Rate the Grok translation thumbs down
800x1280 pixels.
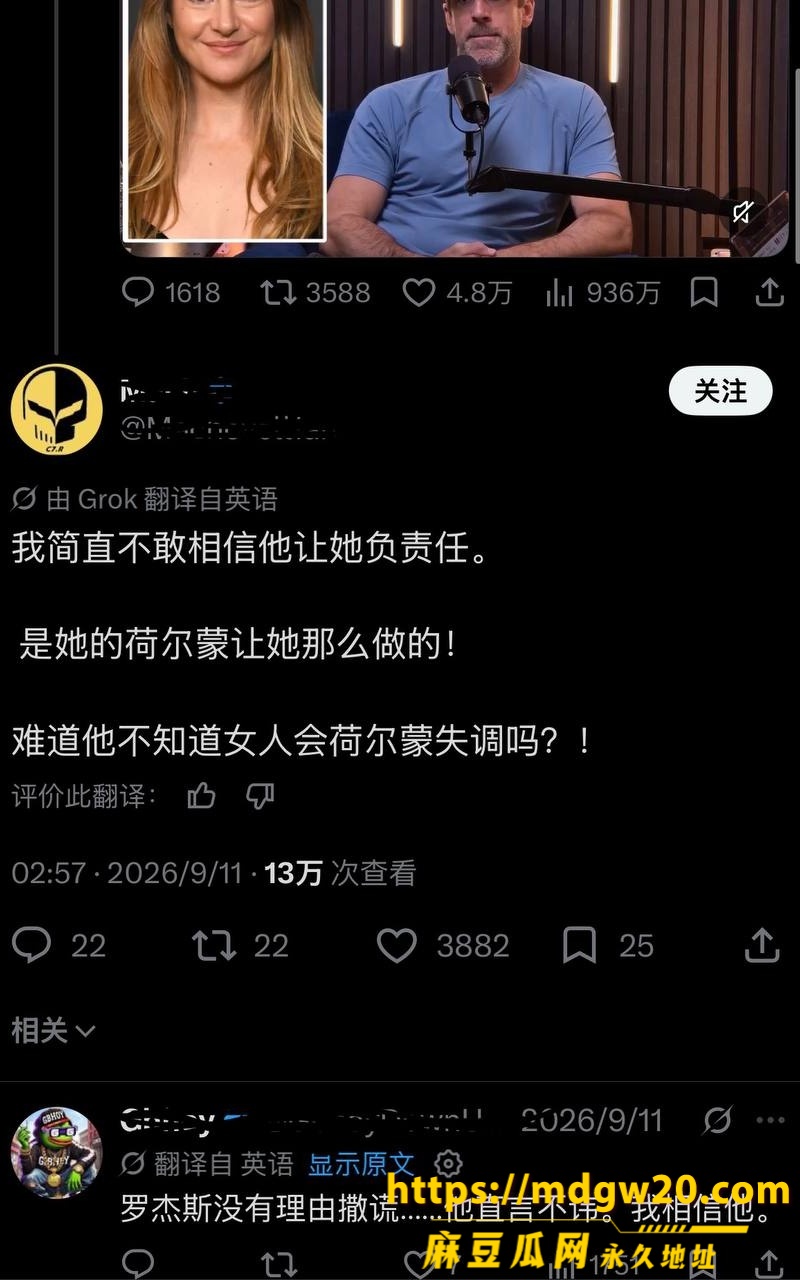click(x=260, y=796)
